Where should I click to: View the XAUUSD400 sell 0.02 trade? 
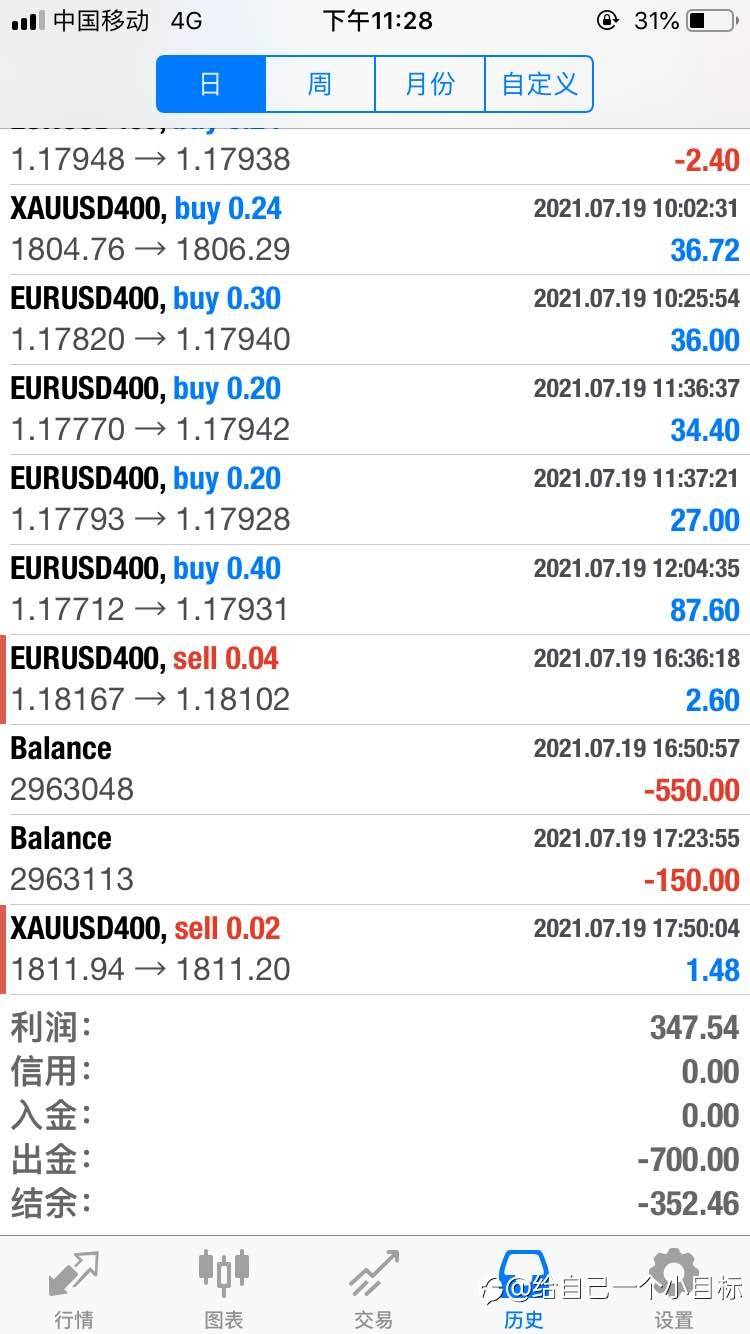tap(375, 950)
